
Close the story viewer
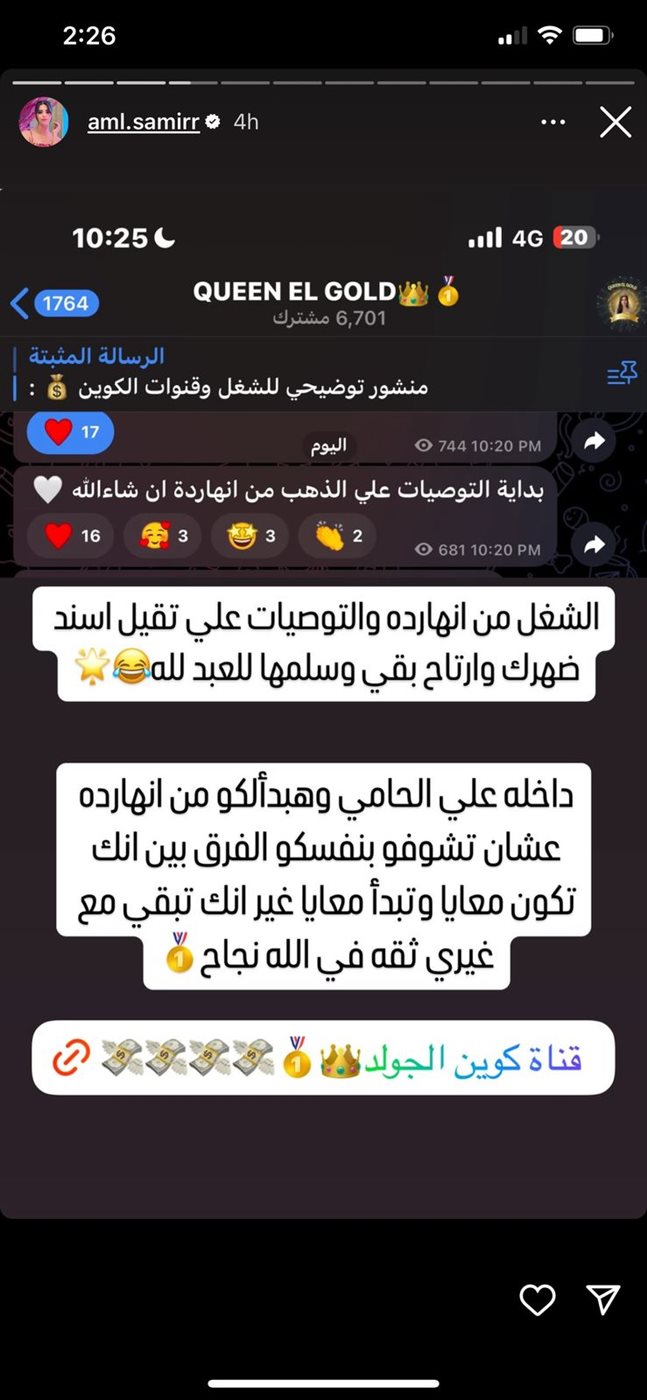tap(614, 122)
